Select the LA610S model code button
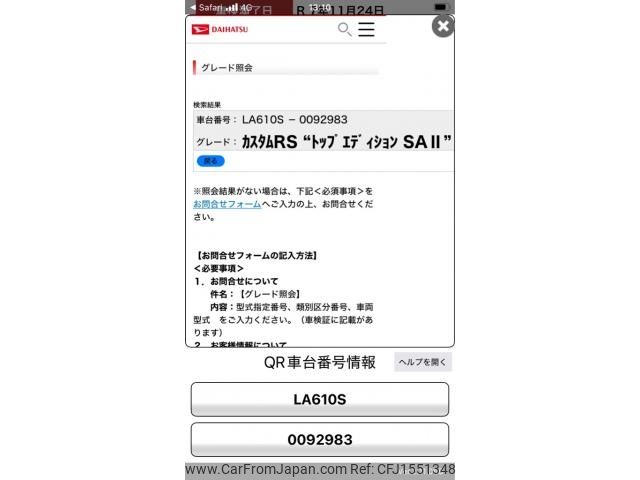Screen dimensions: 640x480 (x=319, y=399)
